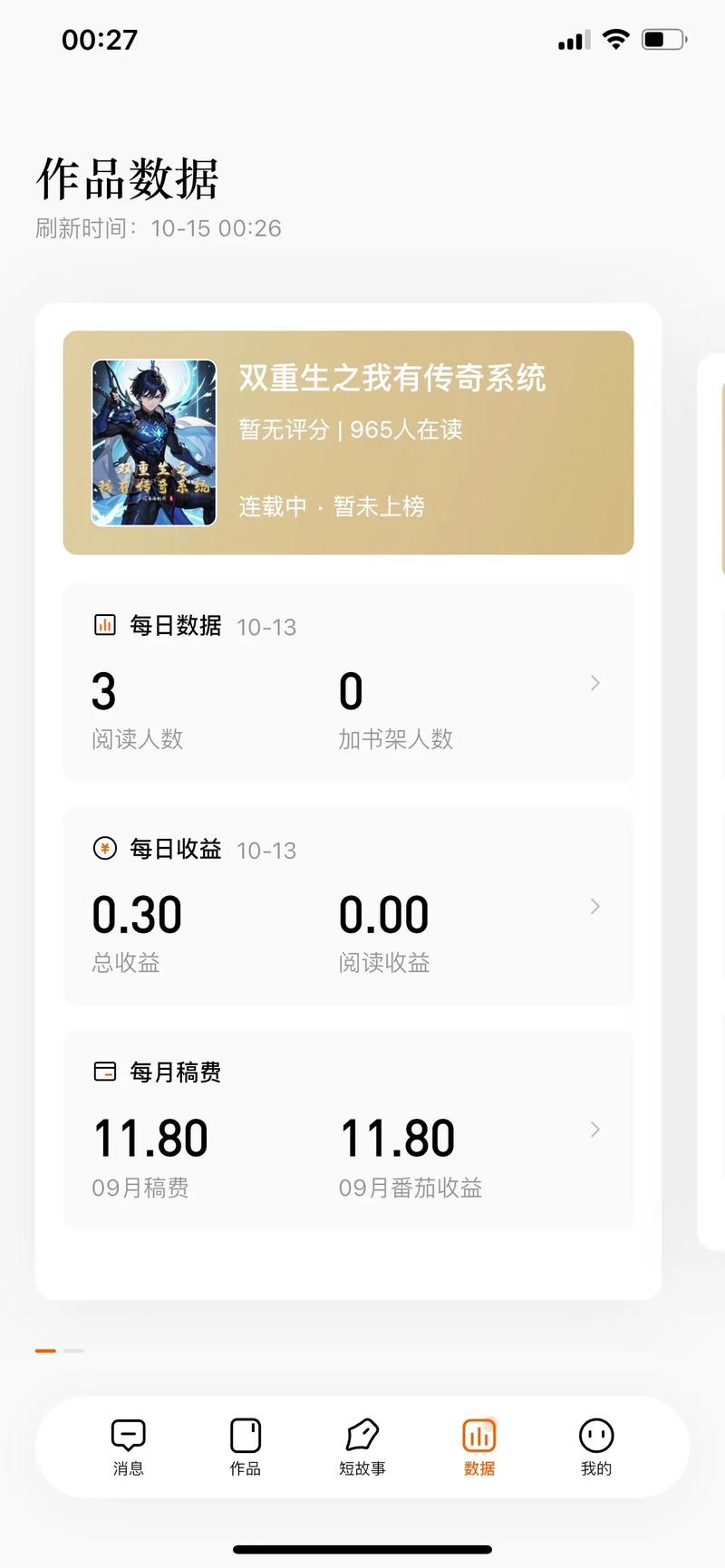Open the 每日收益 details chevron
The width and height of the screenshot is (725, 1568).
pyautogui.click(x=595, y=906)
